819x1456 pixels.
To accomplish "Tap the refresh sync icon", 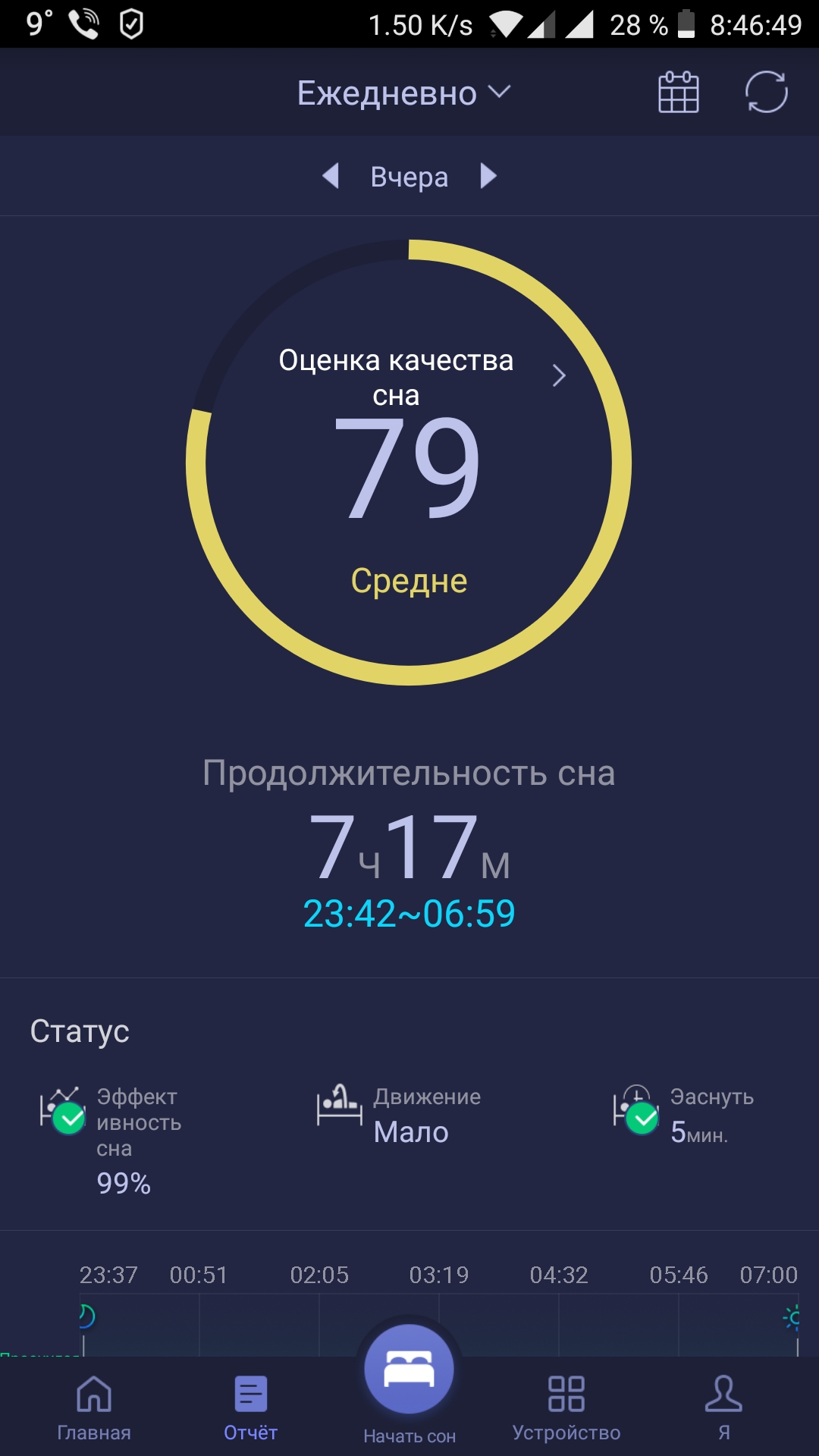I will (766, 93).
